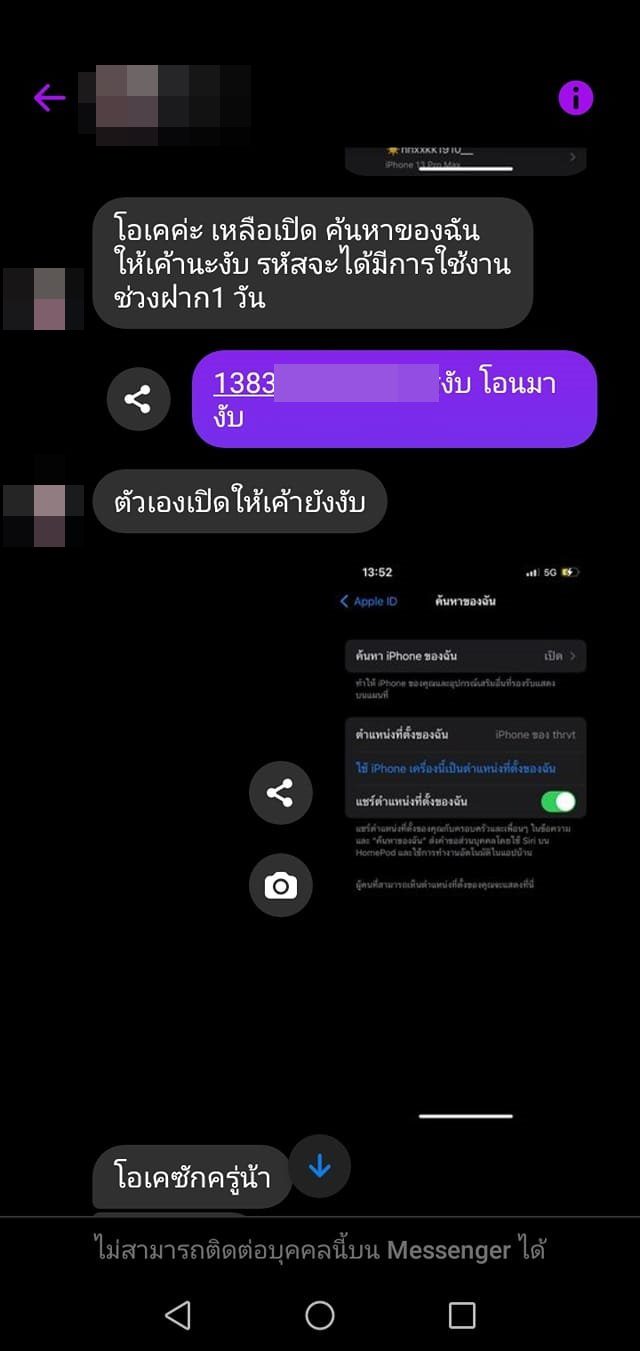Share the Find My screenshot image
This screenshot has height=1351, width=640.
coord(280,793)
